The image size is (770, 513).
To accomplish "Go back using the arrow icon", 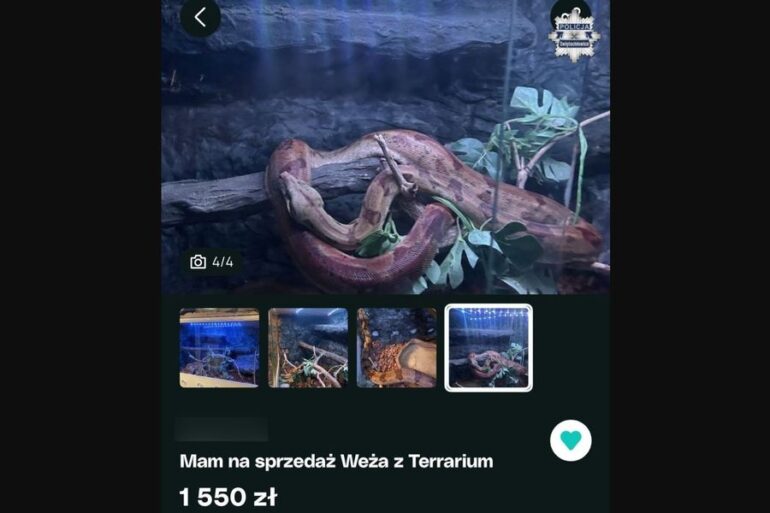I will pyautogui.click(x=200, y=17).
